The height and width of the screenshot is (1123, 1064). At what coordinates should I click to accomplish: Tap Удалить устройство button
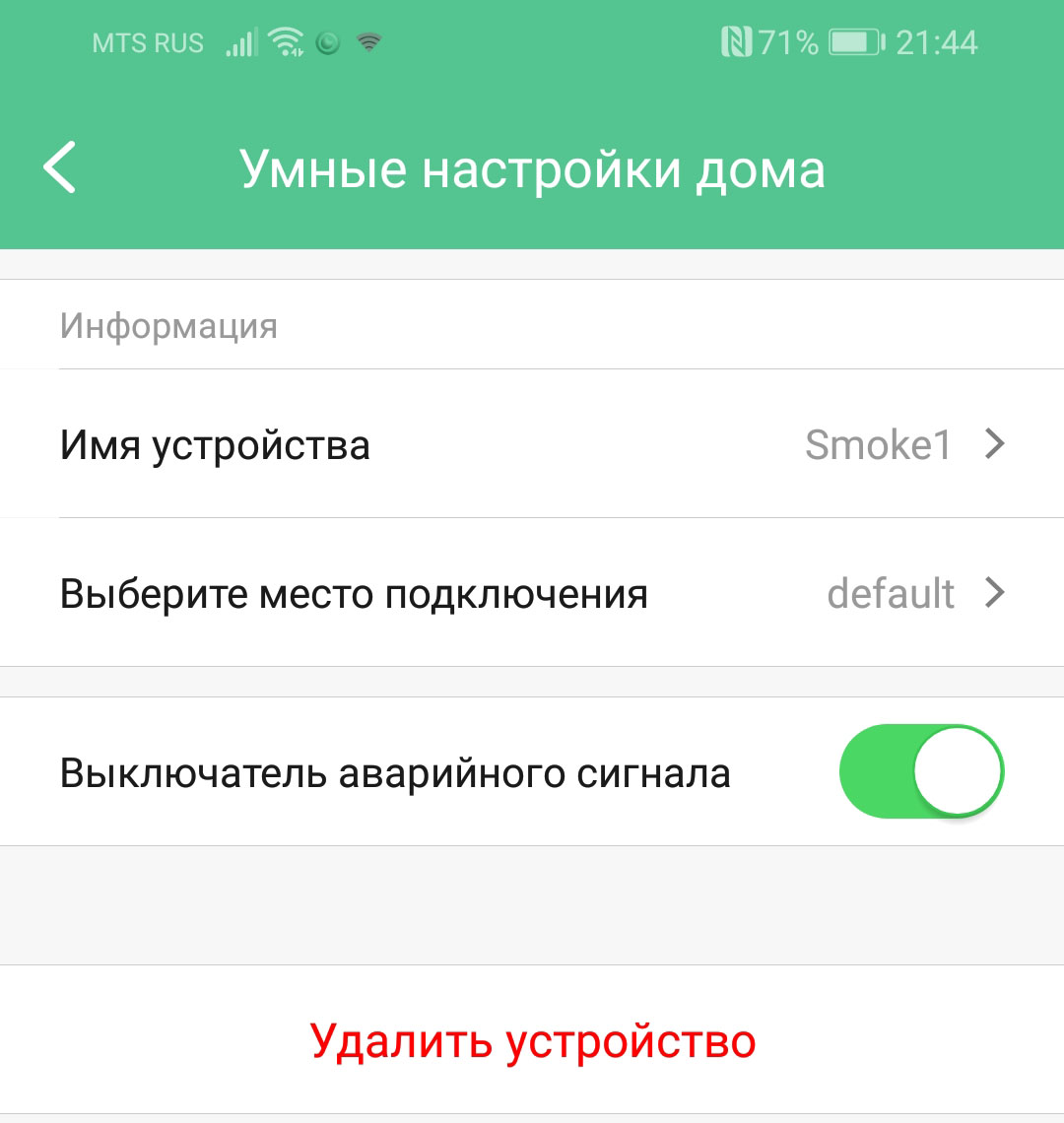pyautogui.click(x=532, y=1041)
